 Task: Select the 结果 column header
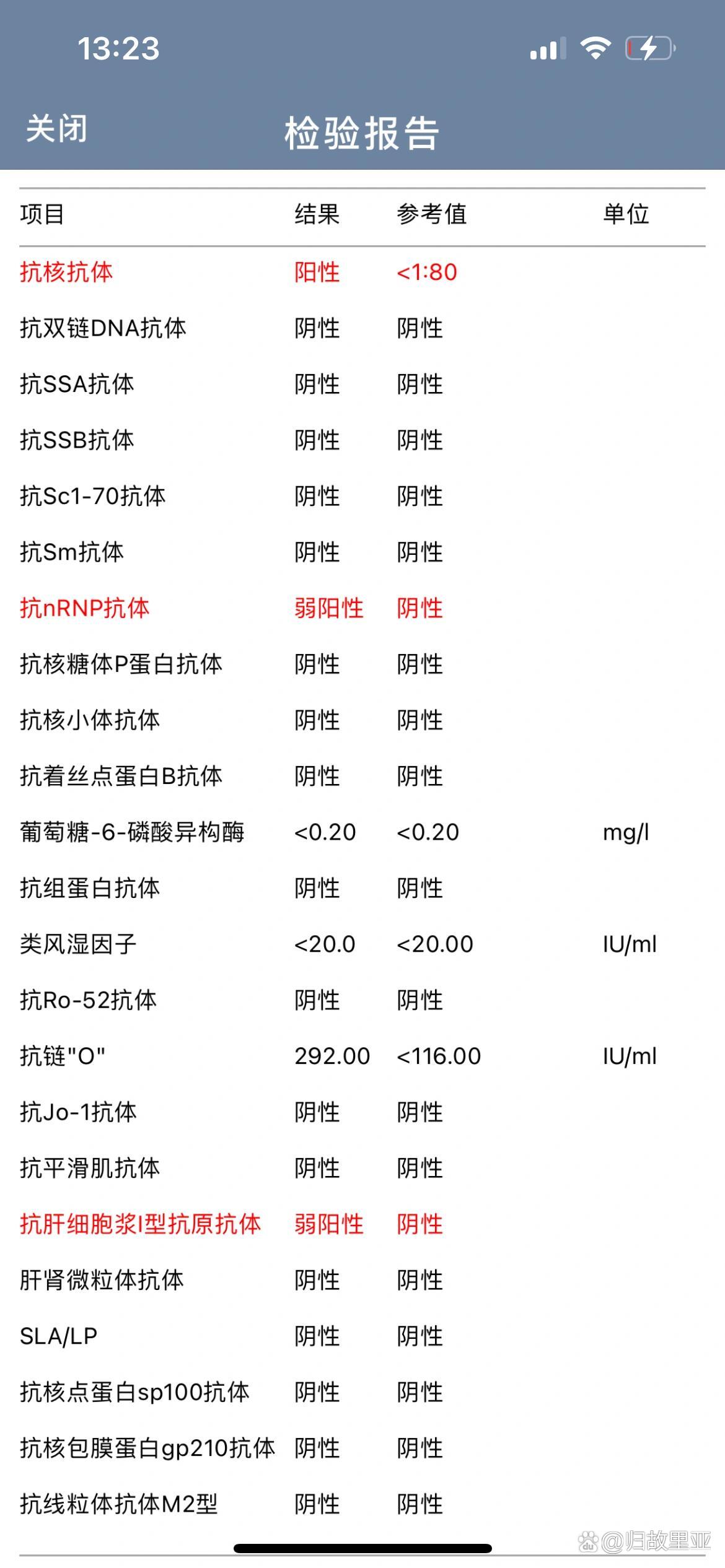(x=315, y=215)
